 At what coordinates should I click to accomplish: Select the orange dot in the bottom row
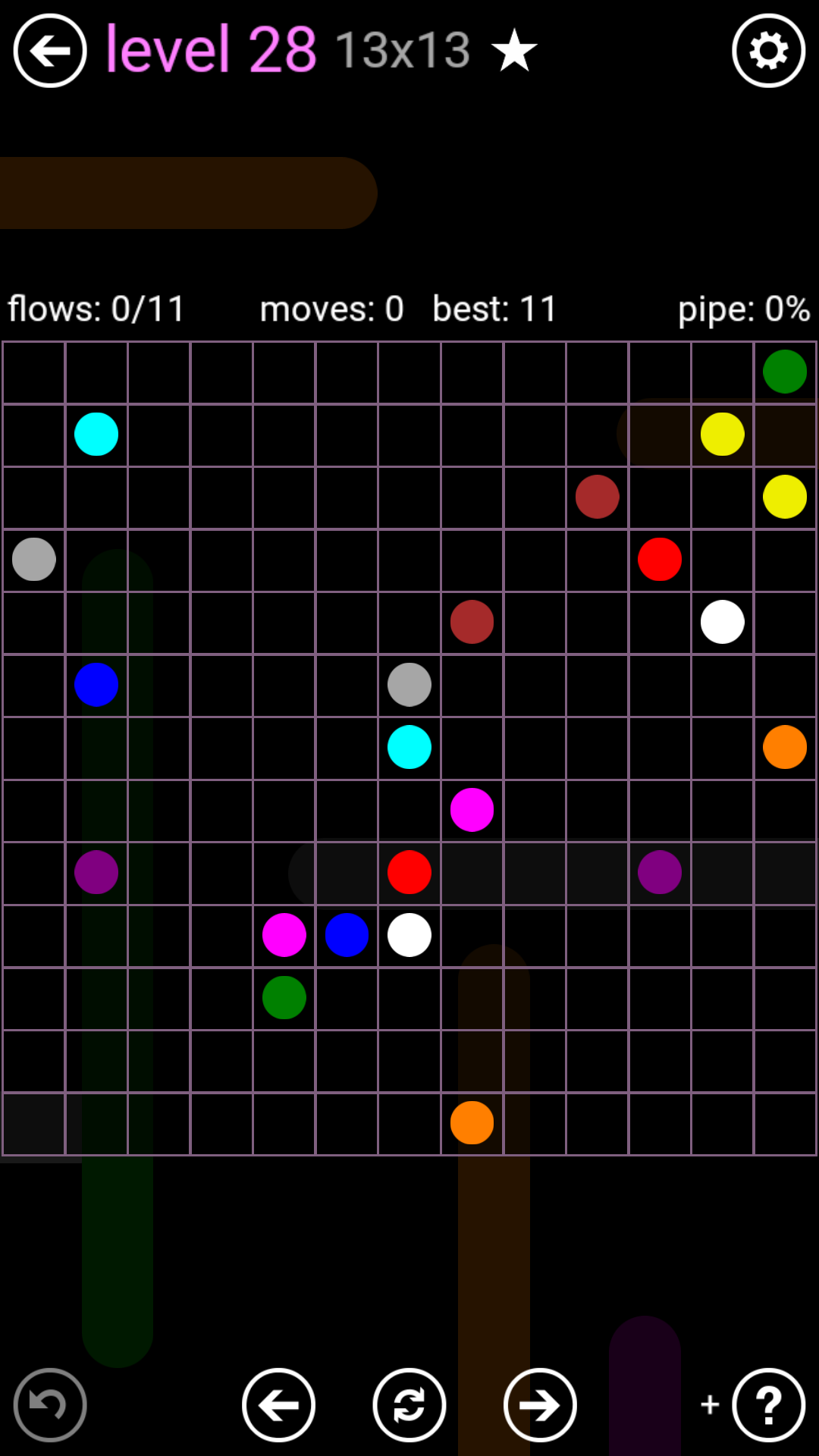(x=472, y=1122)
